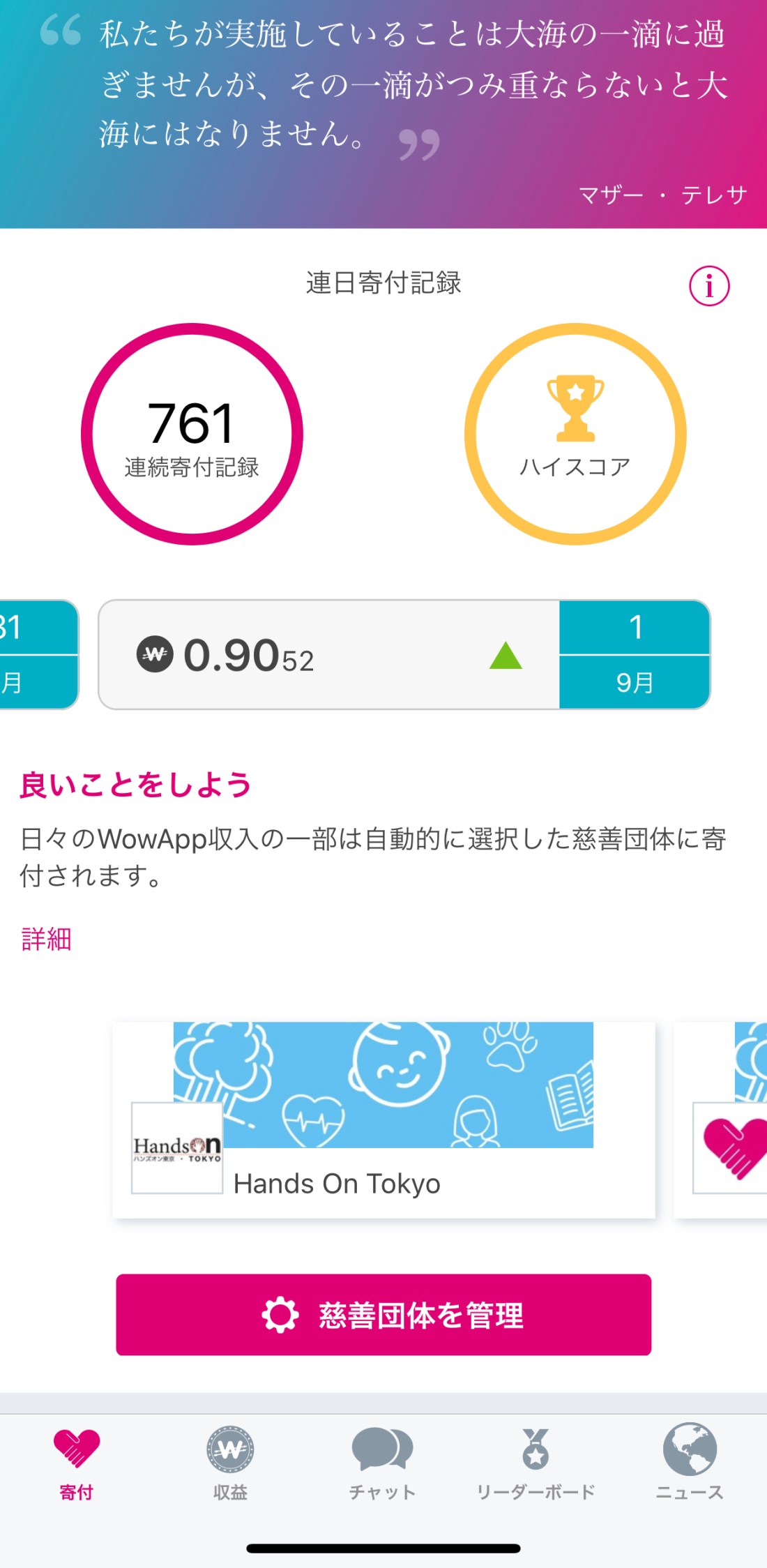Open the Hands On Tokyo charity card
This screenshot has width=767, height=1568.
[x=383, y=1120]
